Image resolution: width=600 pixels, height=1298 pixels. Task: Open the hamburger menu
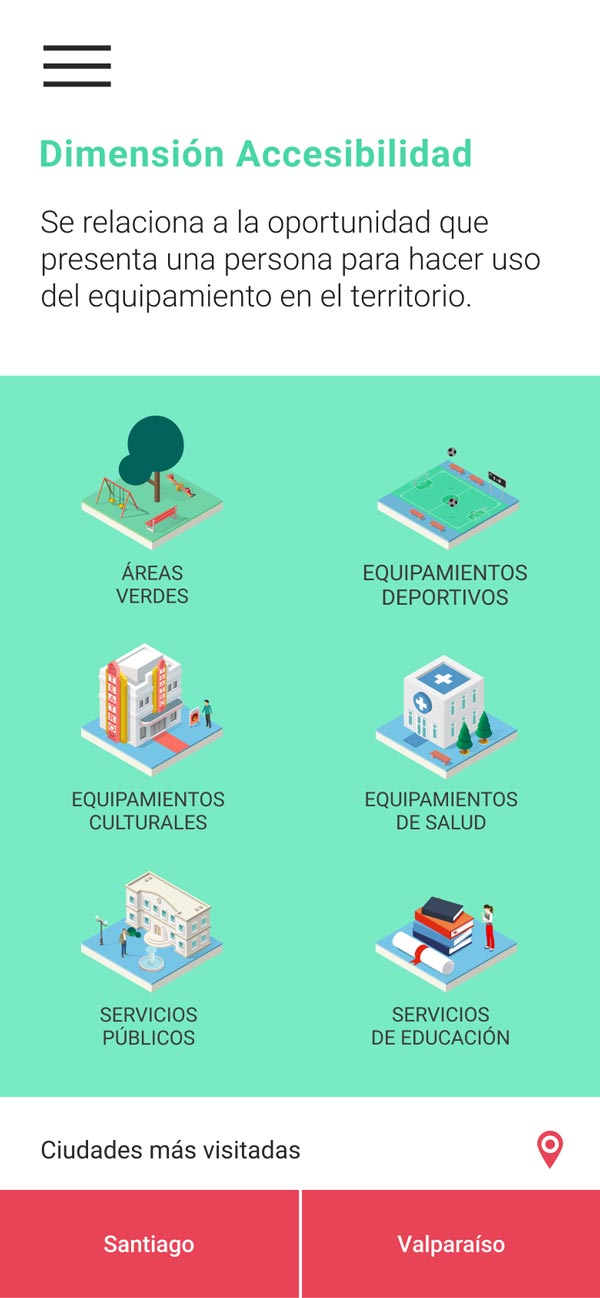click(77, 66)
